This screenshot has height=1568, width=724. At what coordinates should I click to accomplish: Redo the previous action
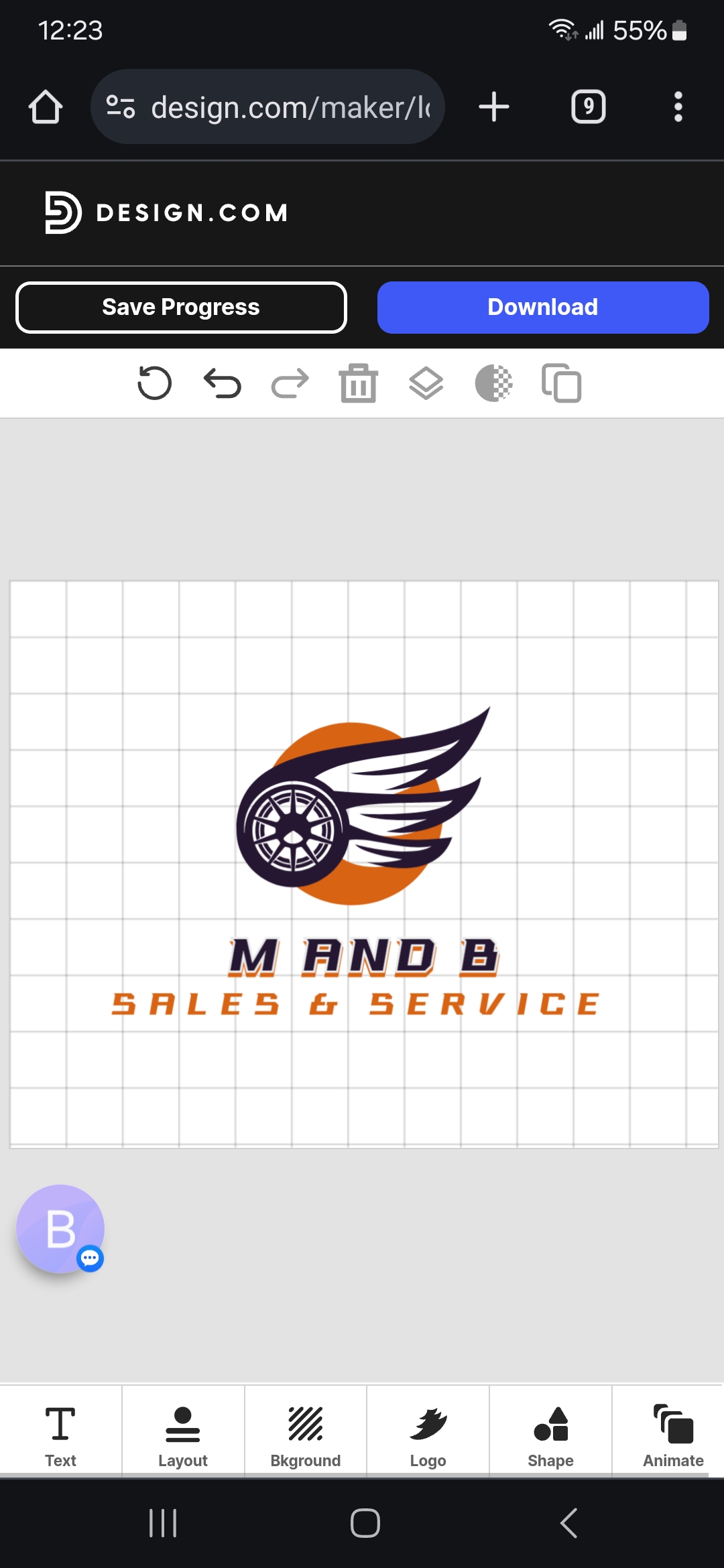click(x=290, y=383)
